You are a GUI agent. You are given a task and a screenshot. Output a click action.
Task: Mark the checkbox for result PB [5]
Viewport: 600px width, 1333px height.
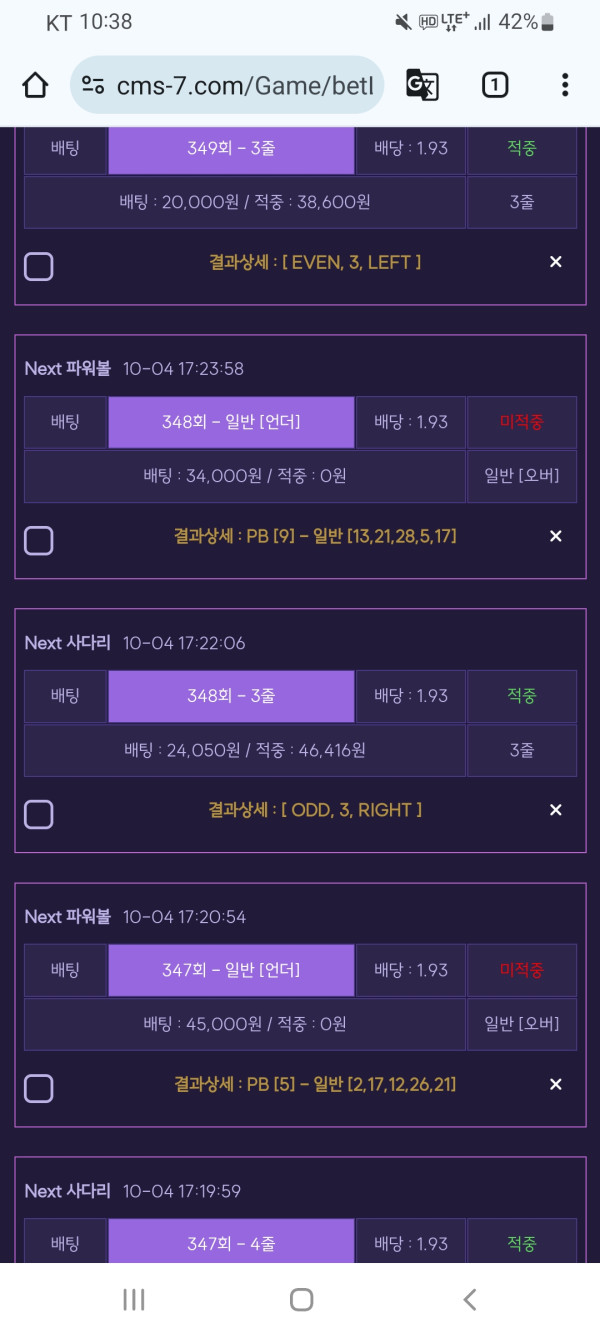(x=39, y=1089)
